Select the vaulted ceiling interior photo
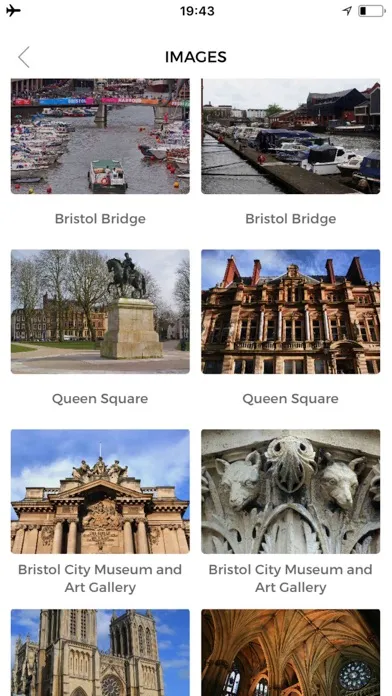Screen dimensions: 392x696 click(x=290, y=652)
